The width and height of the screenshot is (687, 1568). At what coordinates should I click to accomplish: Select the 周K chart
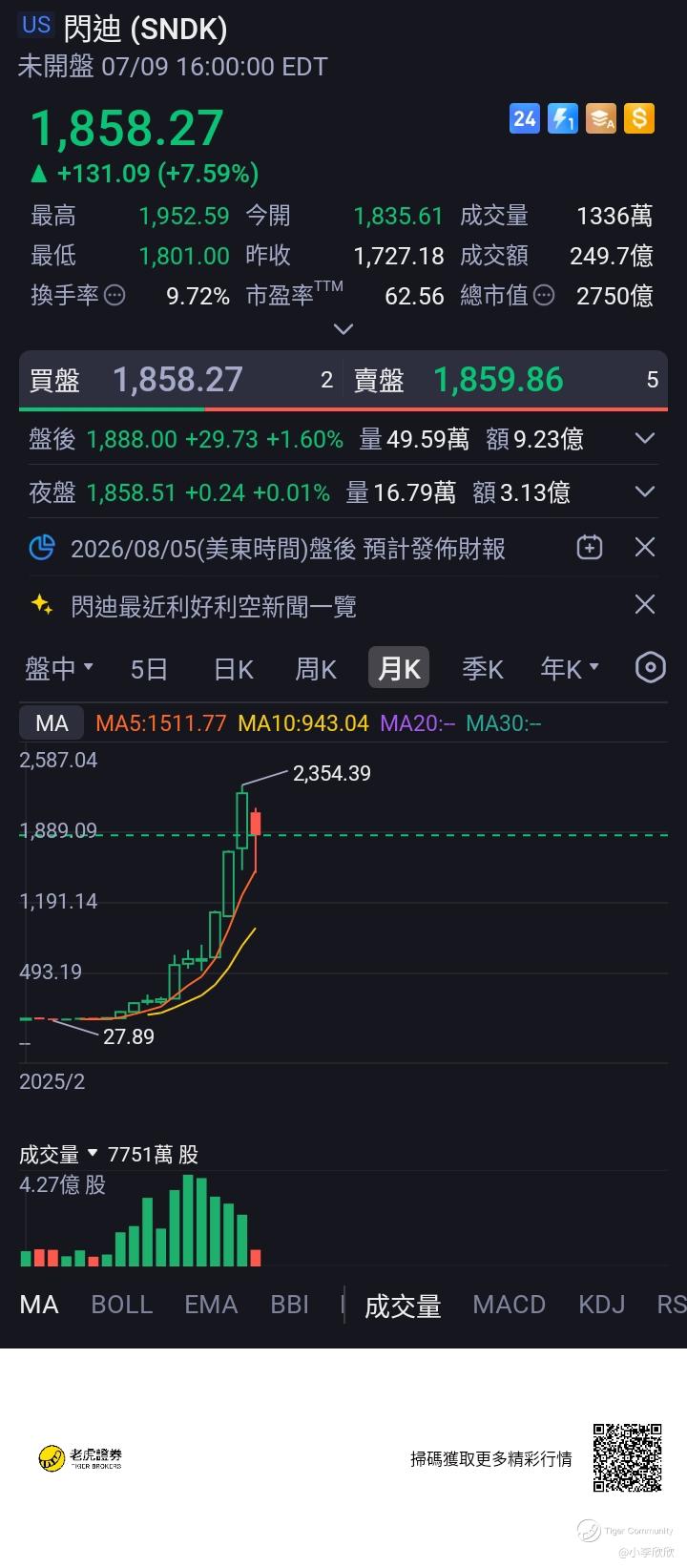[x=316, y=669]
